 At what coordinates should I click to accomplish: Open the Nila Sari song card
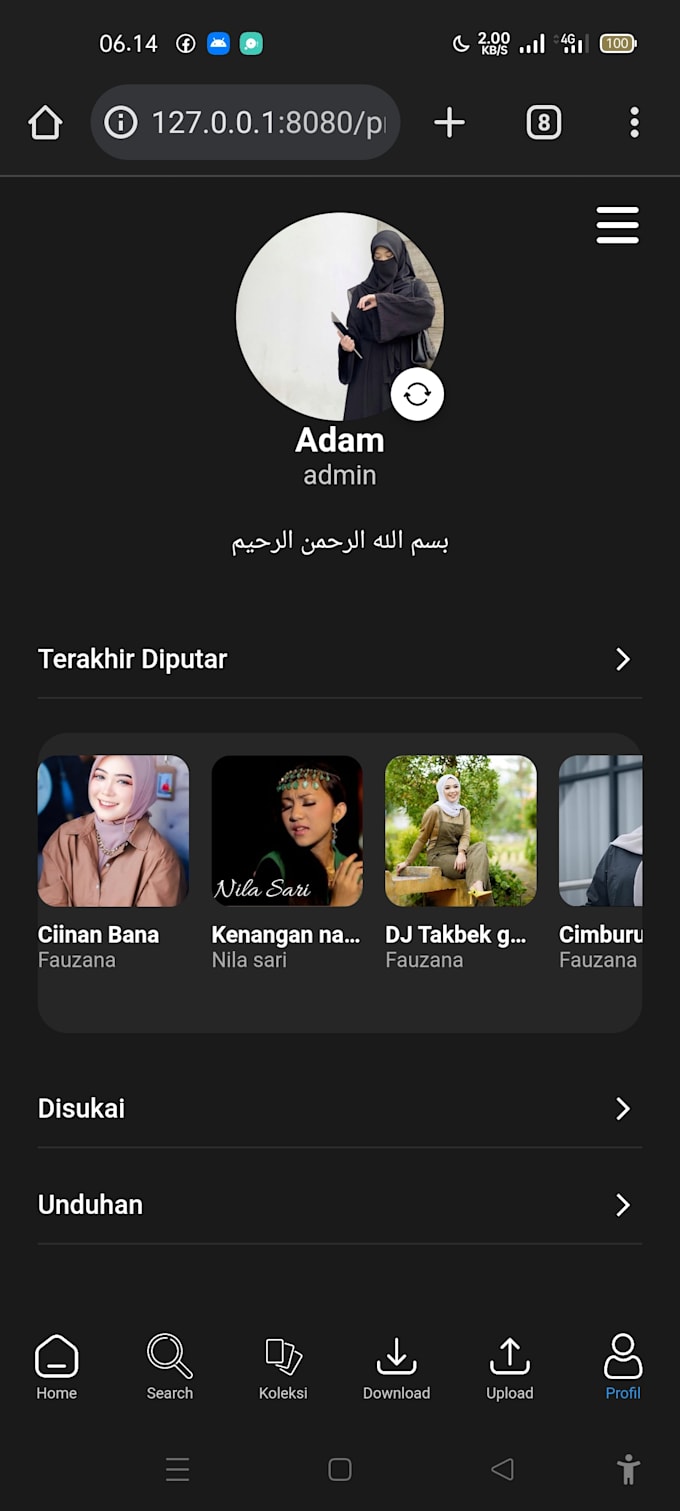[x=287, y=831]
